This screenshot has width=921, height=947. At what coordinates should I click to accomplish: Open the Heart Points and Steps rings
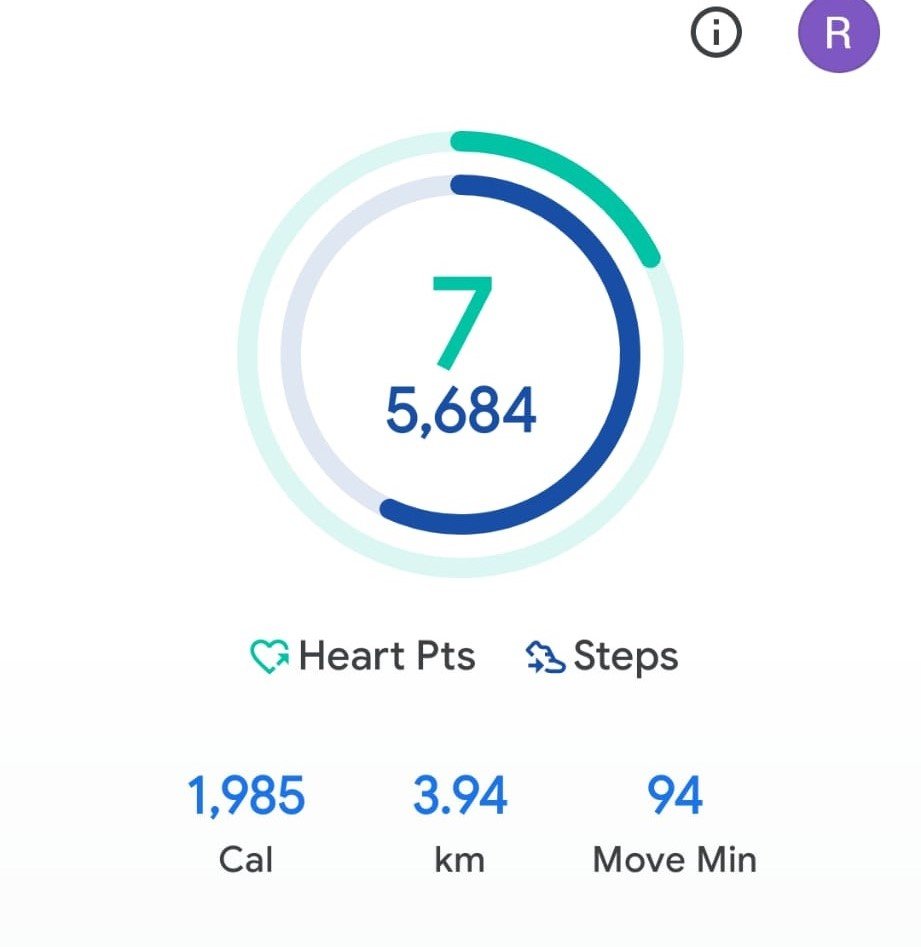tap(460, 354)
